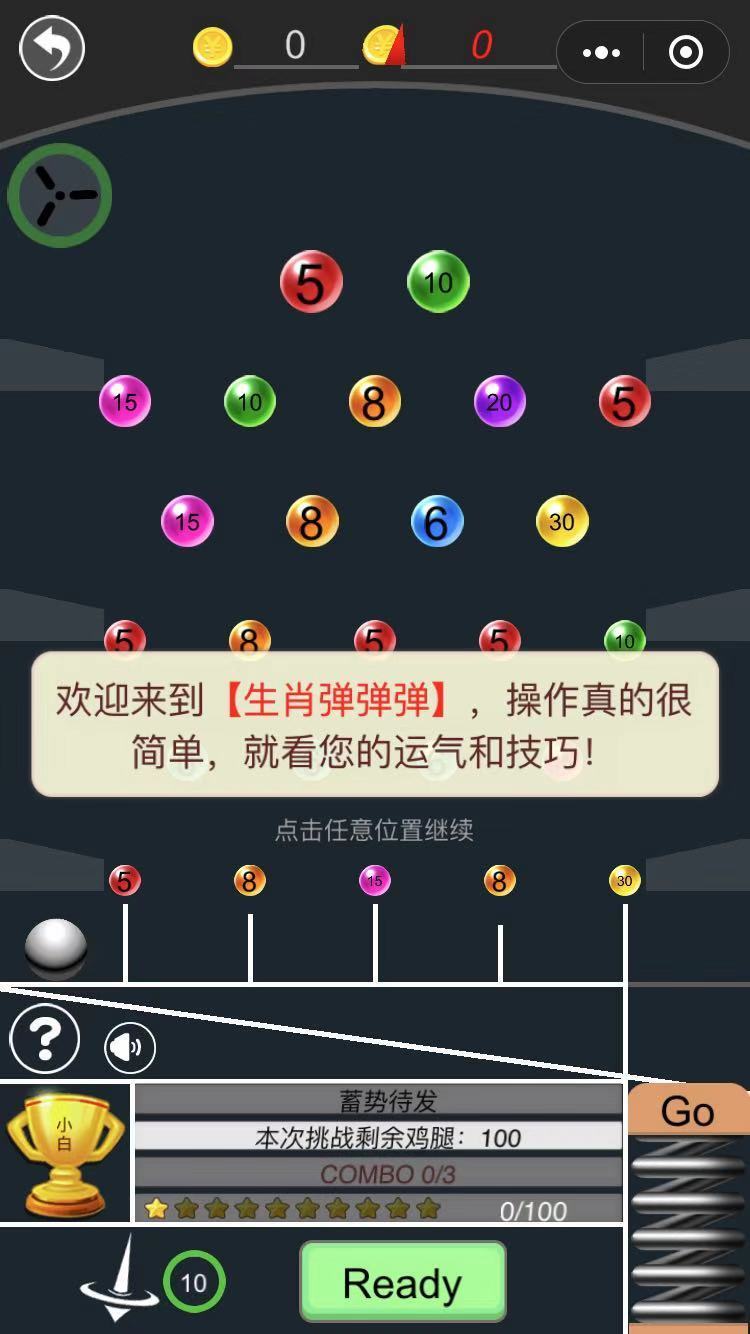Tap the green Ready button

pyautogui.click(x=402, y=1283)
